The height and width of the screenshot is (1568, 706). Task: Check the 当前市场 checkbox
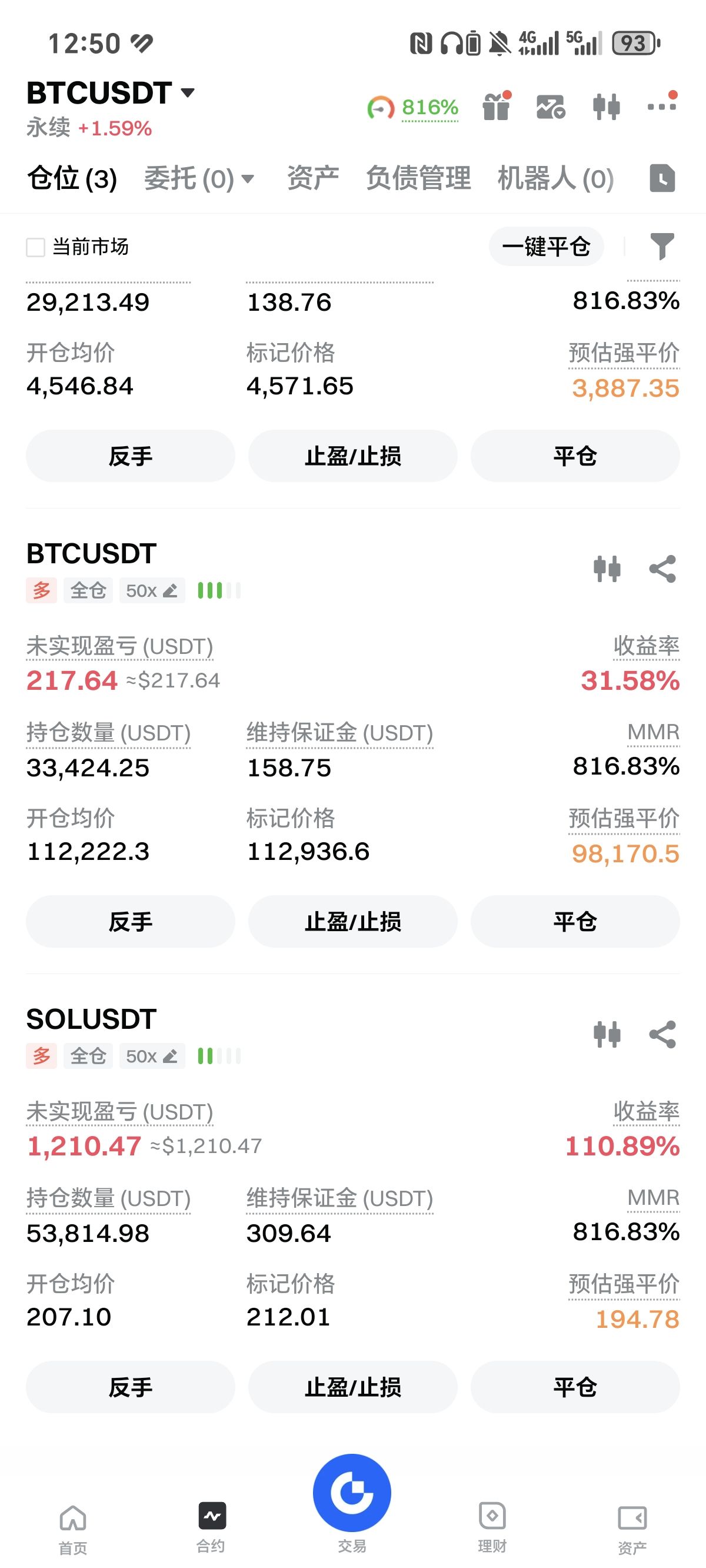pyautogui.click(x=36, y=247)
